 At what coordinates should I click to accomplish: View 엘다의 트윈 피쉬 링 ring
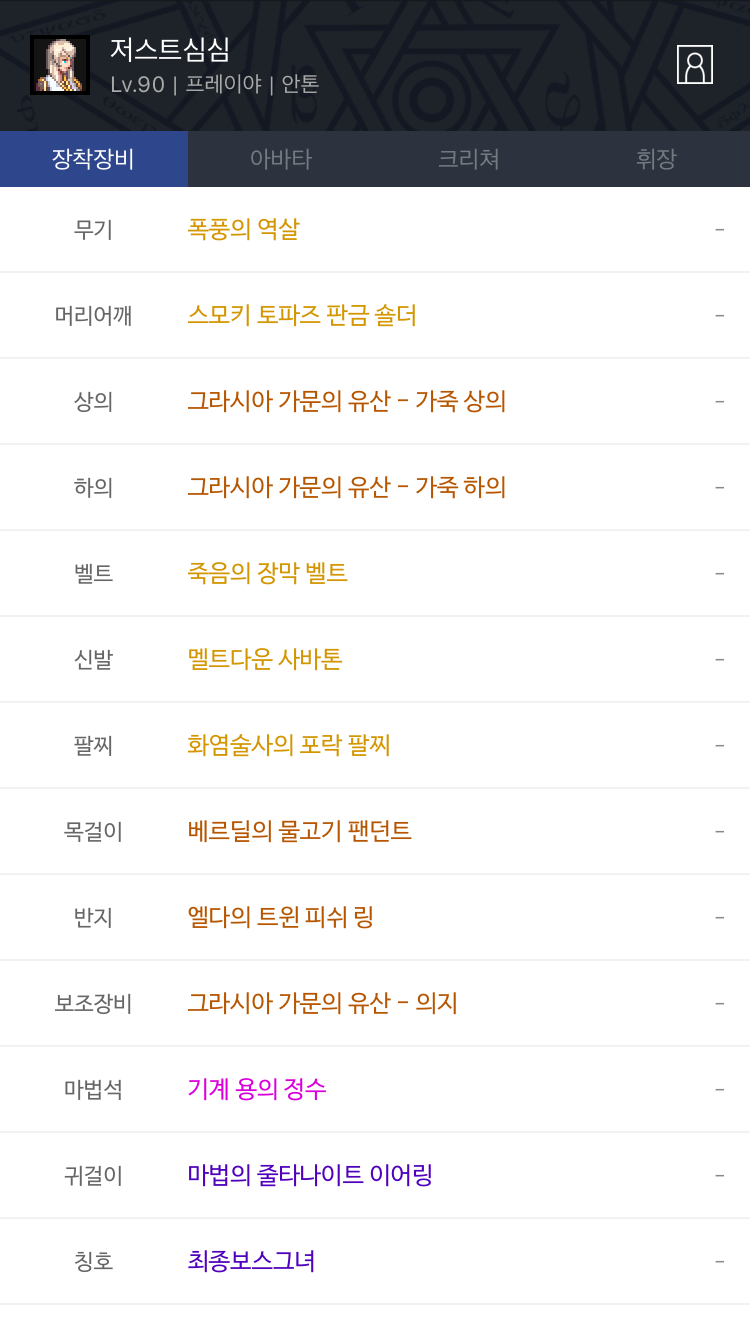point(375,918)
